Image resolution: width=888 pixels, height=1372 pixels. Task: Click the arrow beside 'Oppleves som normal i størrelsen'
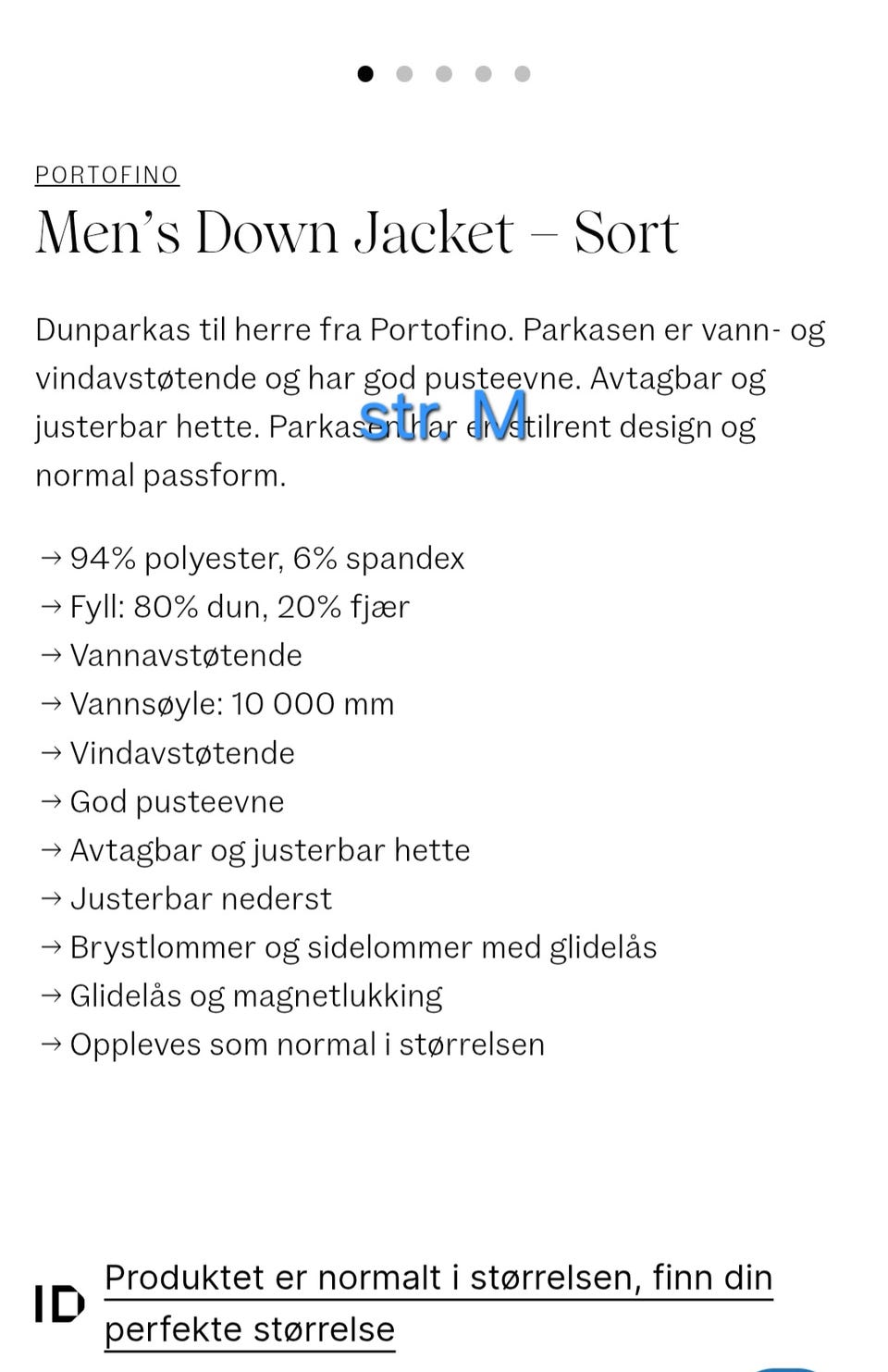tap(49, 1044)
